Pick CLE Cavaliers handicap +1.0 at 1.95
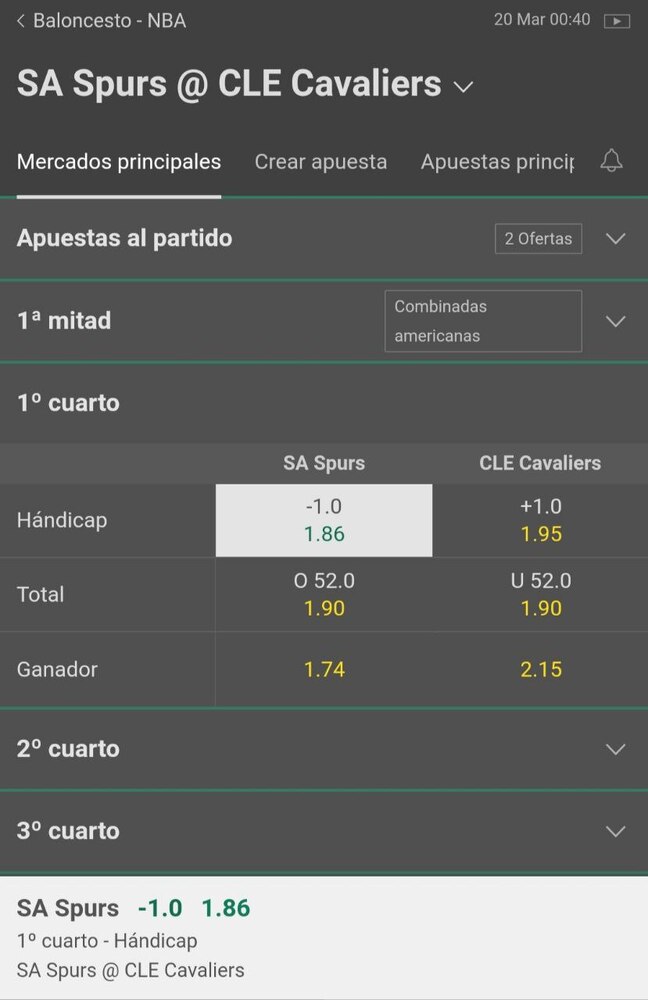The image size is (648, 1000). click(541, 520)
